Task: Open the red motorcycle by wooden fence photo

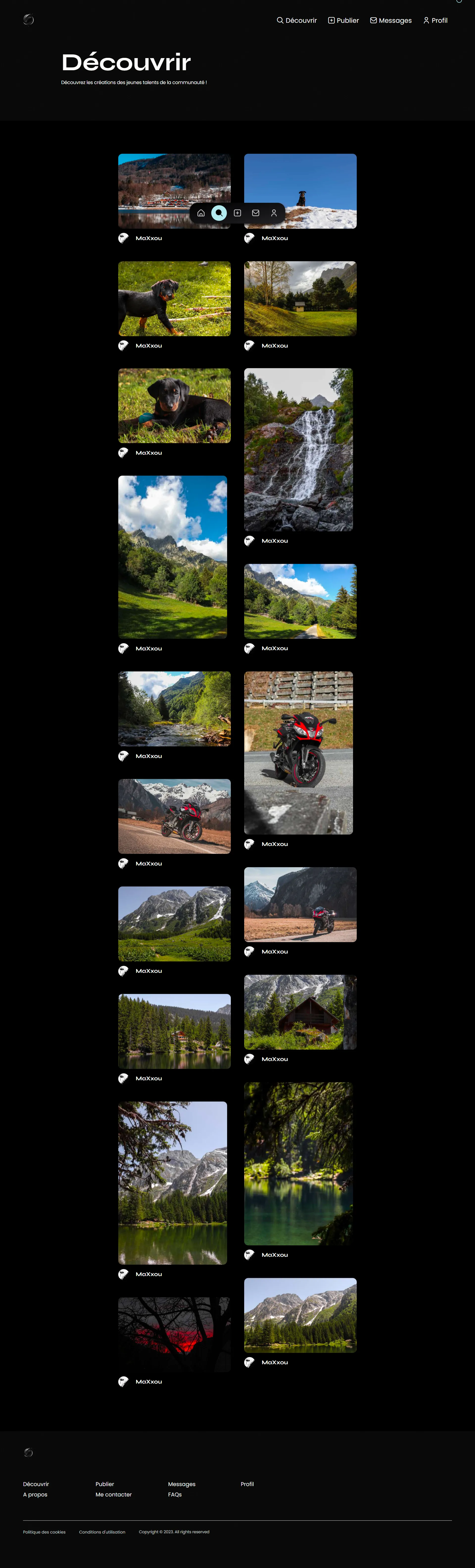Action: [x=298, y=752]
